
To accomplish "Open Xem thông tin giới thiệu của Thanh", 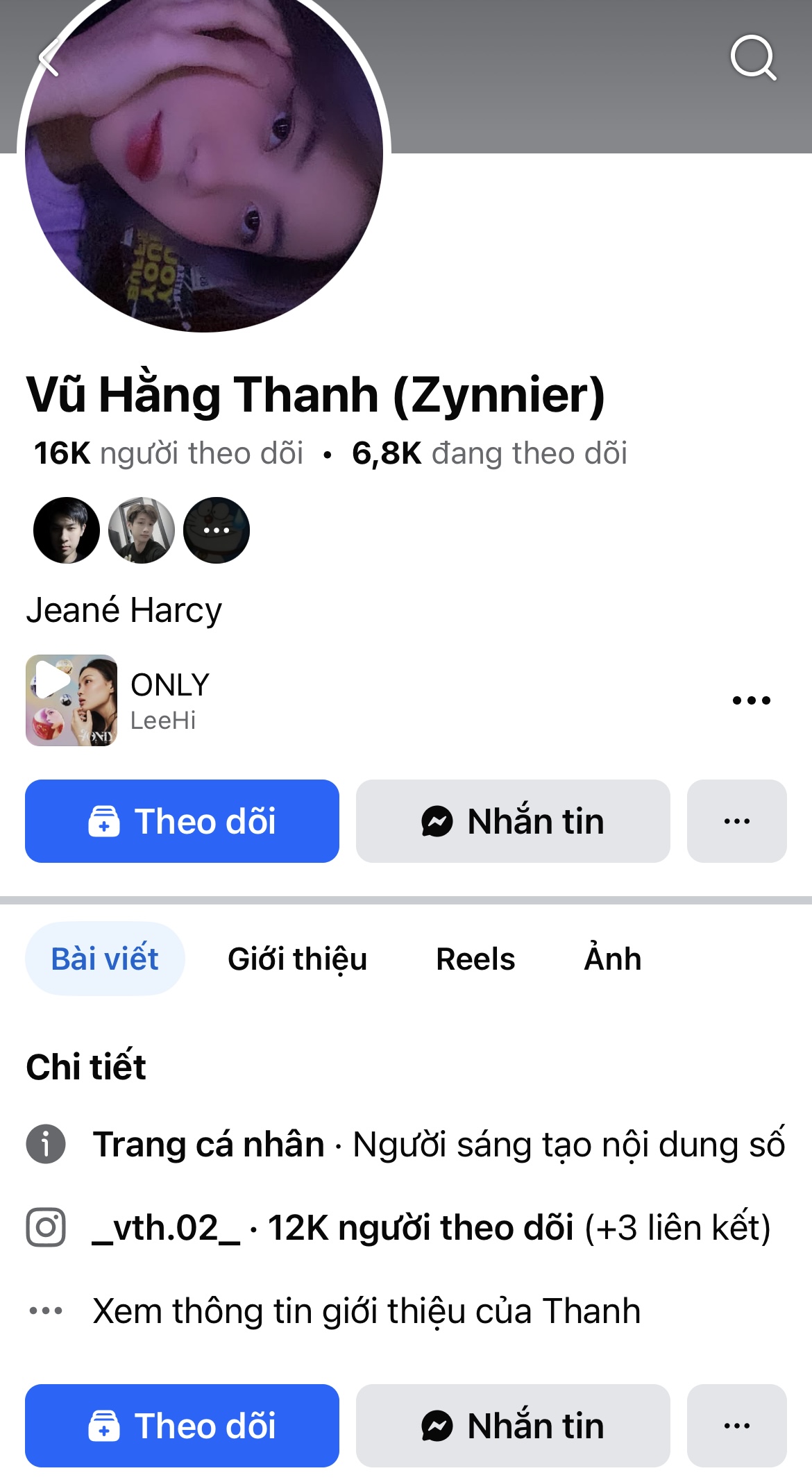I will [x=366, y=1311].
